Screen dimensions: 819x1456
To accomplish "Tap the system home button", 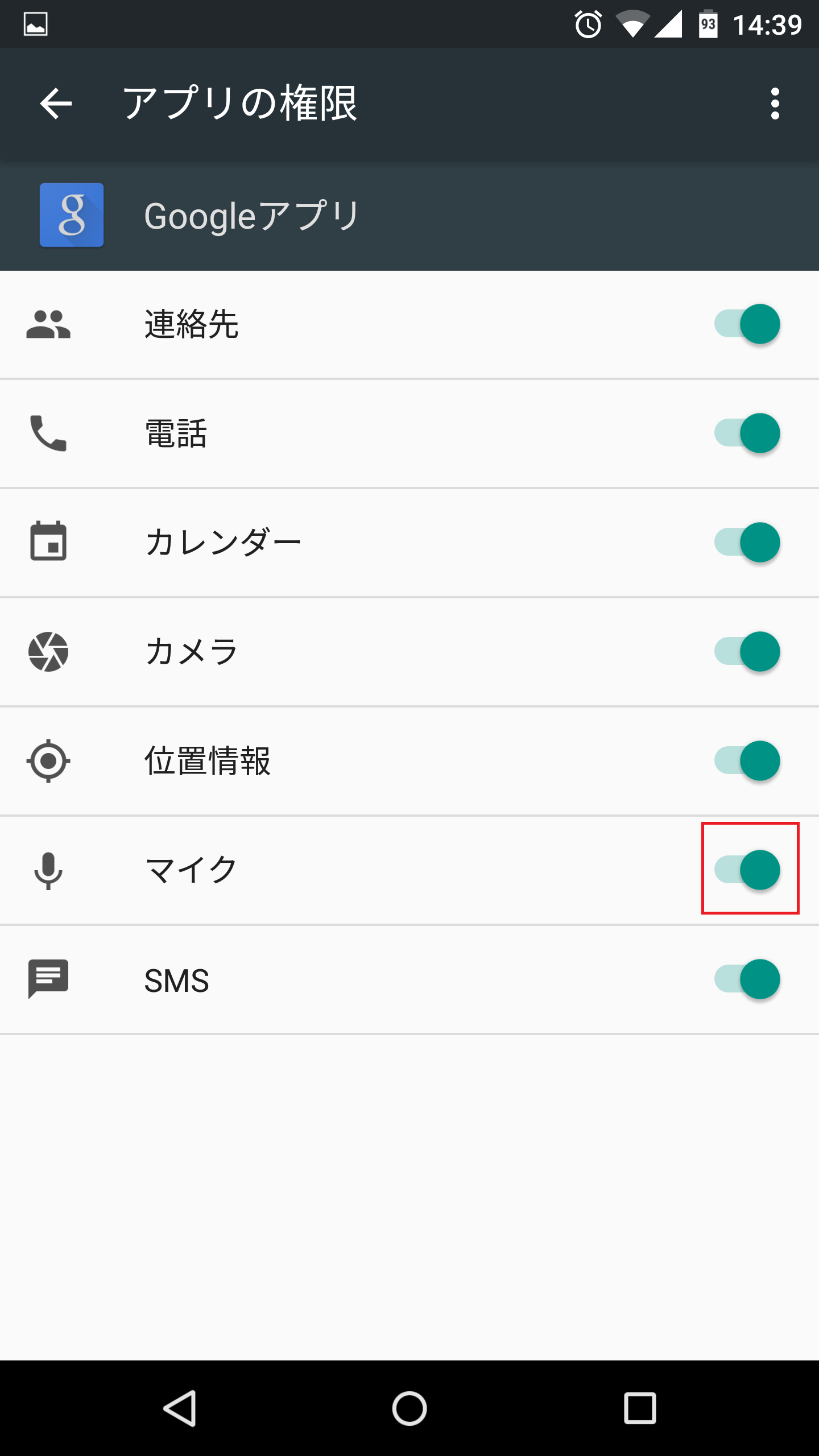I will [x=409, y=1408].
